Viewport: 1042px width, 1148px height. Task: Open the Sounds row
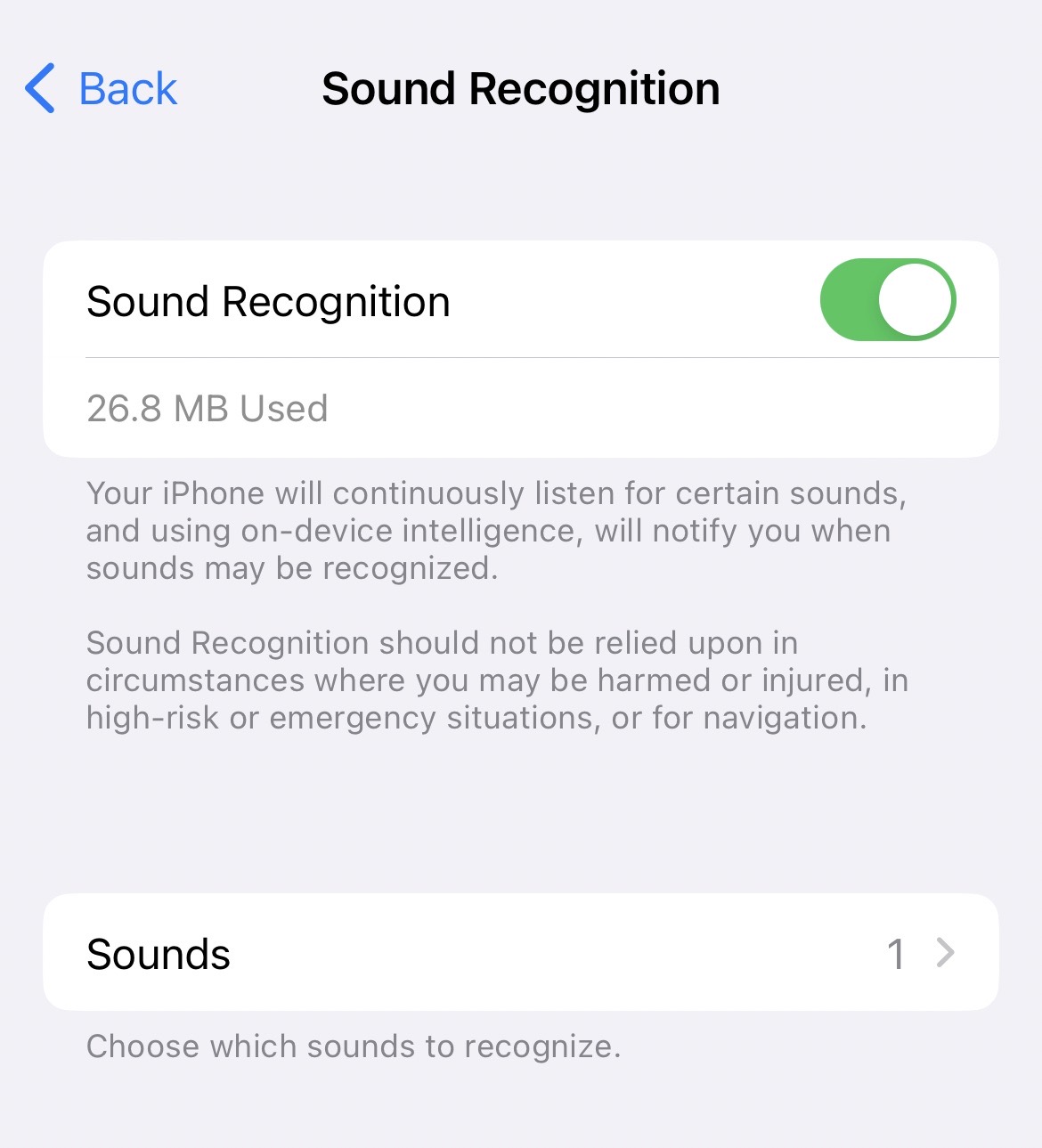click(520, 953)
